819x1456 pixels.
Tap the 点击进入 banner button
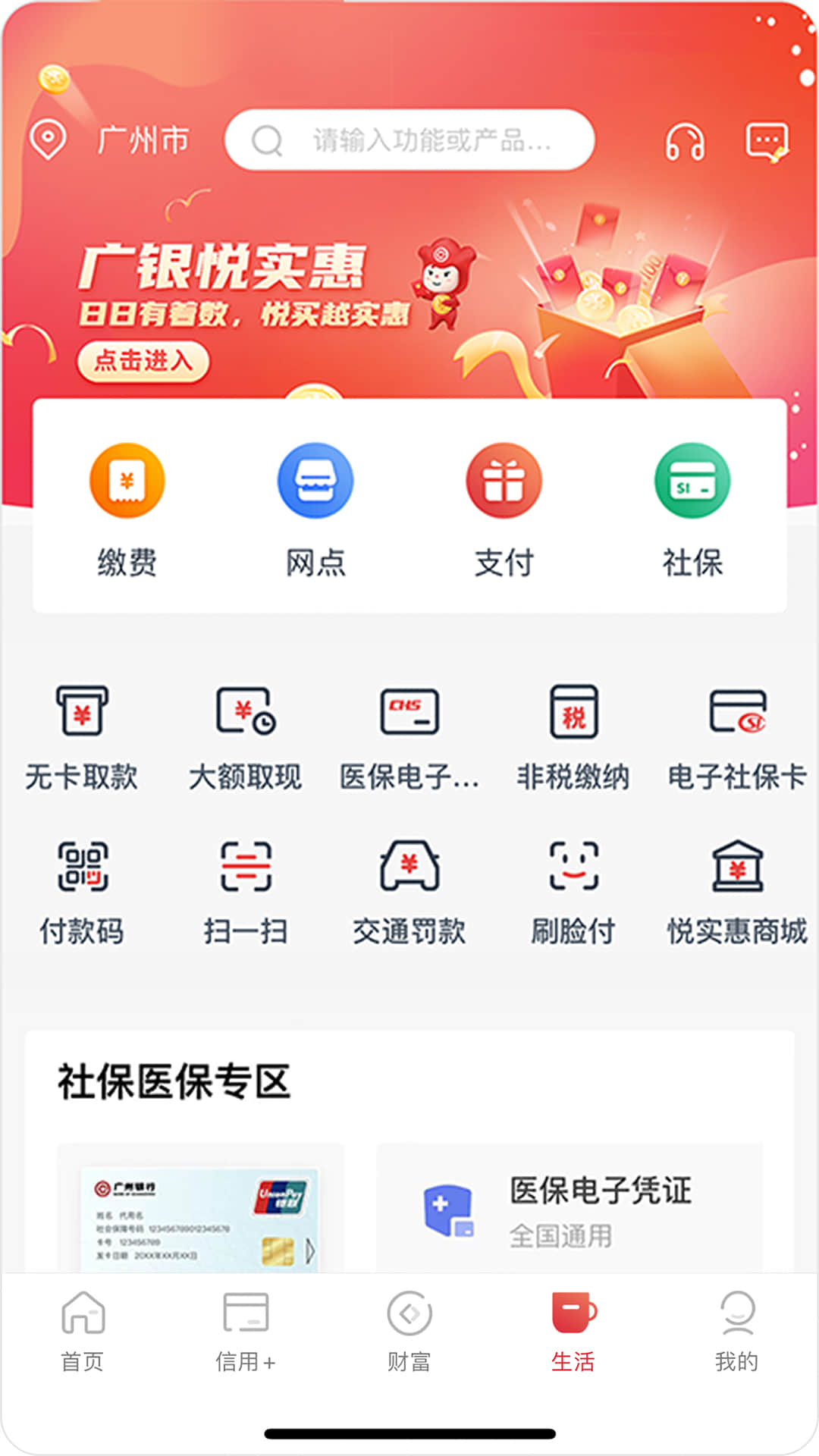coord(144,362)
